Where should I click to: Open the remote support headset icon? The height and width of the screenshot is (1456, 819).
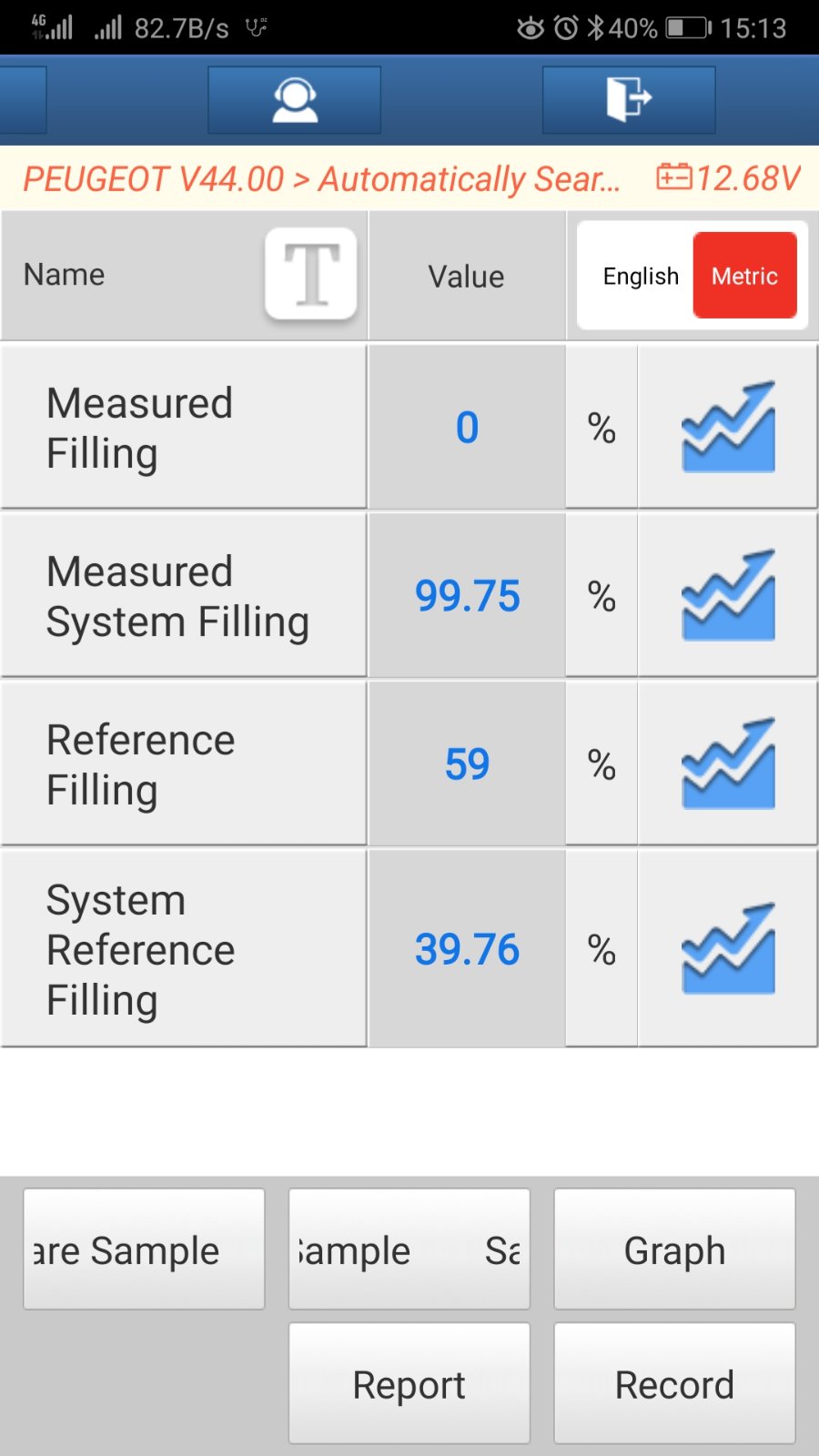click(x=294, y=100)
